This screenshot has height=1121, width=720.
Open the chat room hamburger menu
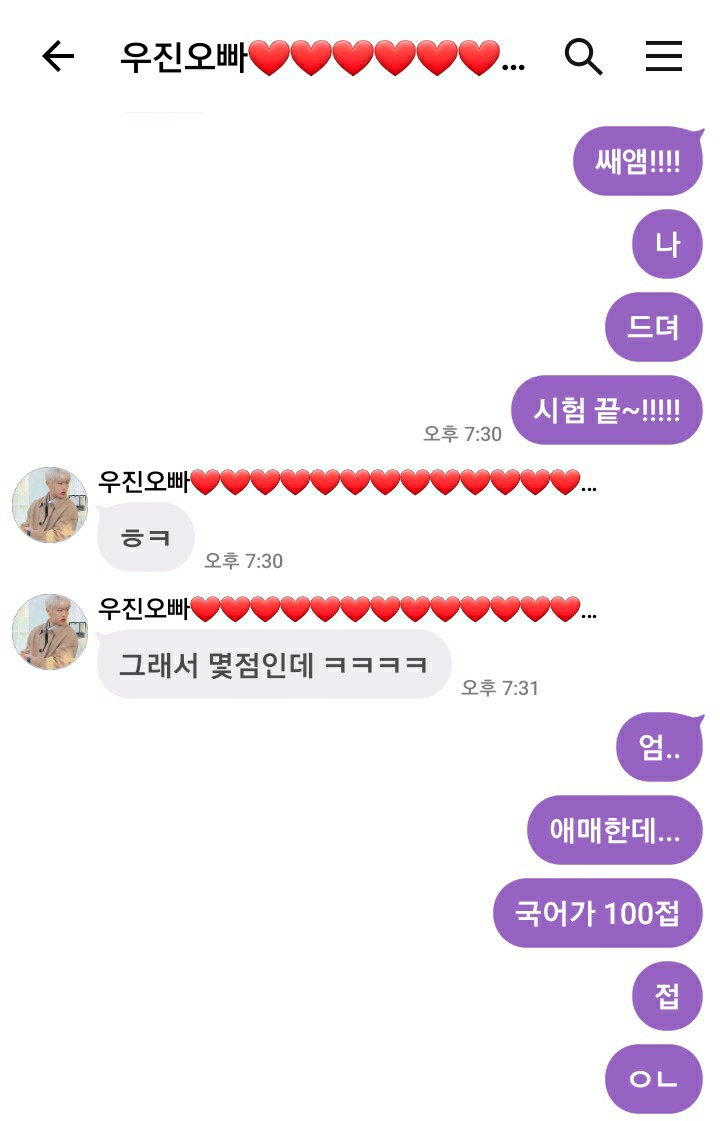663,57
